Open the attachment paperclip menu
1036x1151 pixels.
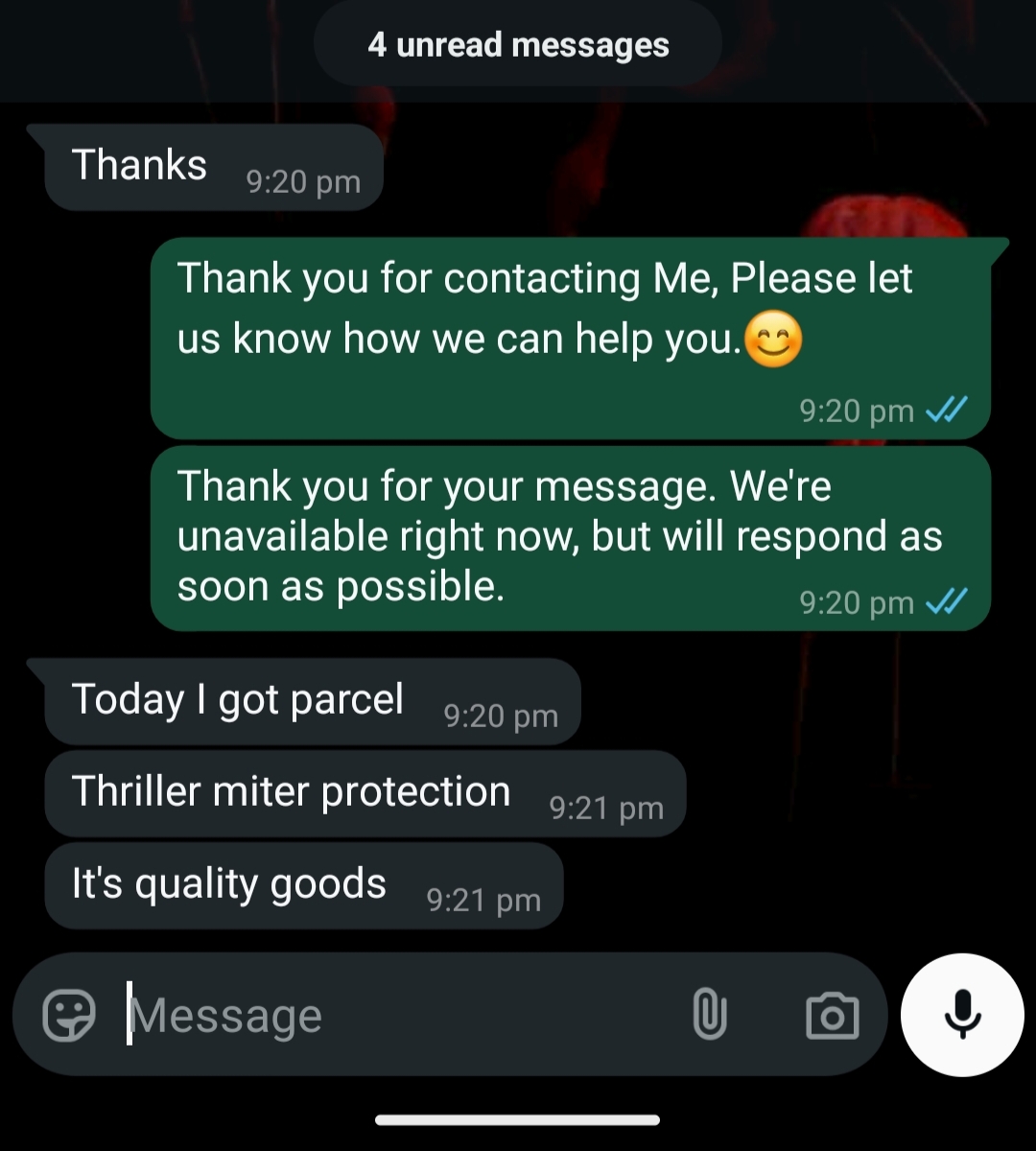point(709,1015)
